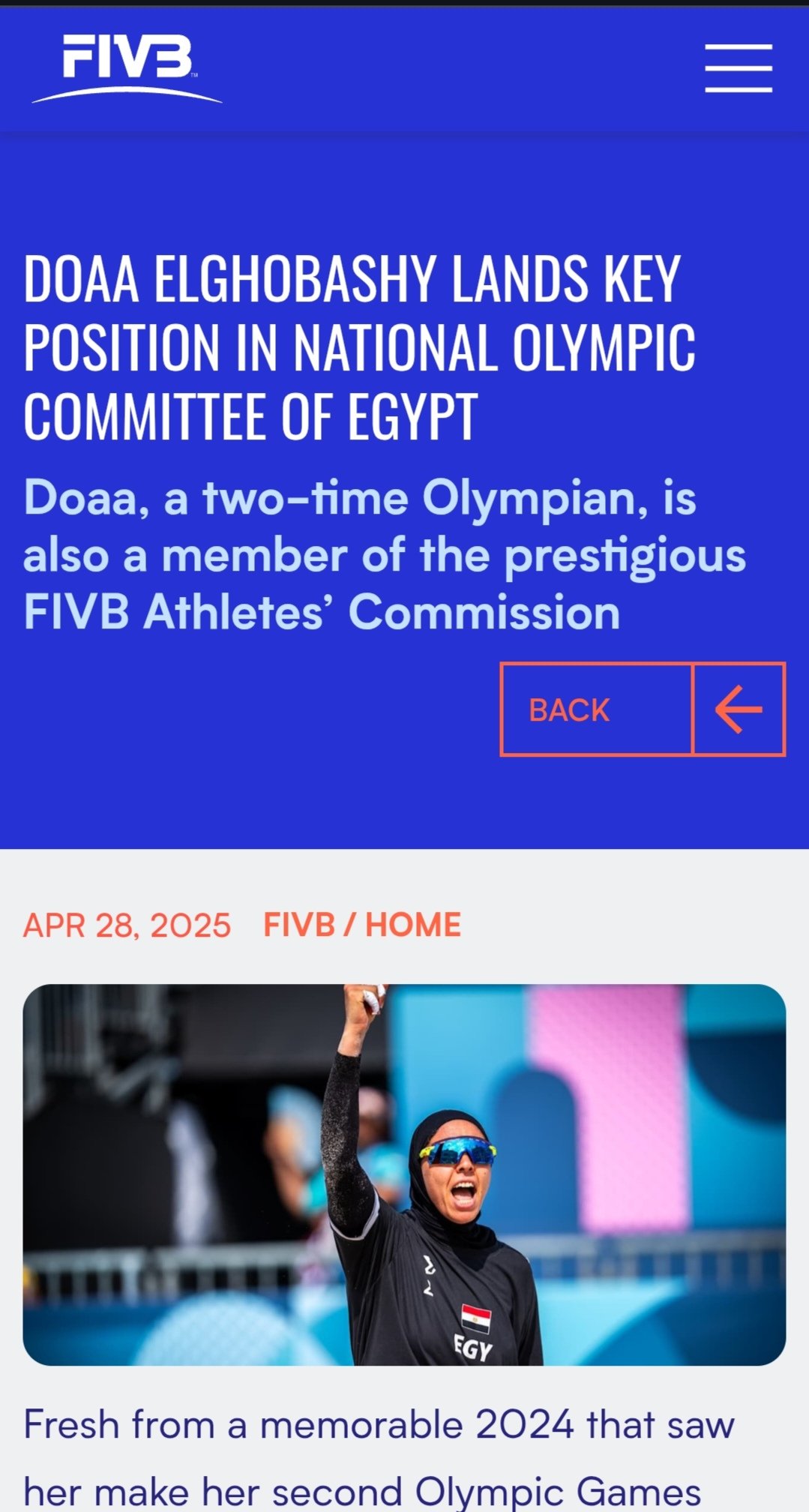Tap the FIVB logo to go home
This screenshot has width=809, height=1512.
click(127, 67)
